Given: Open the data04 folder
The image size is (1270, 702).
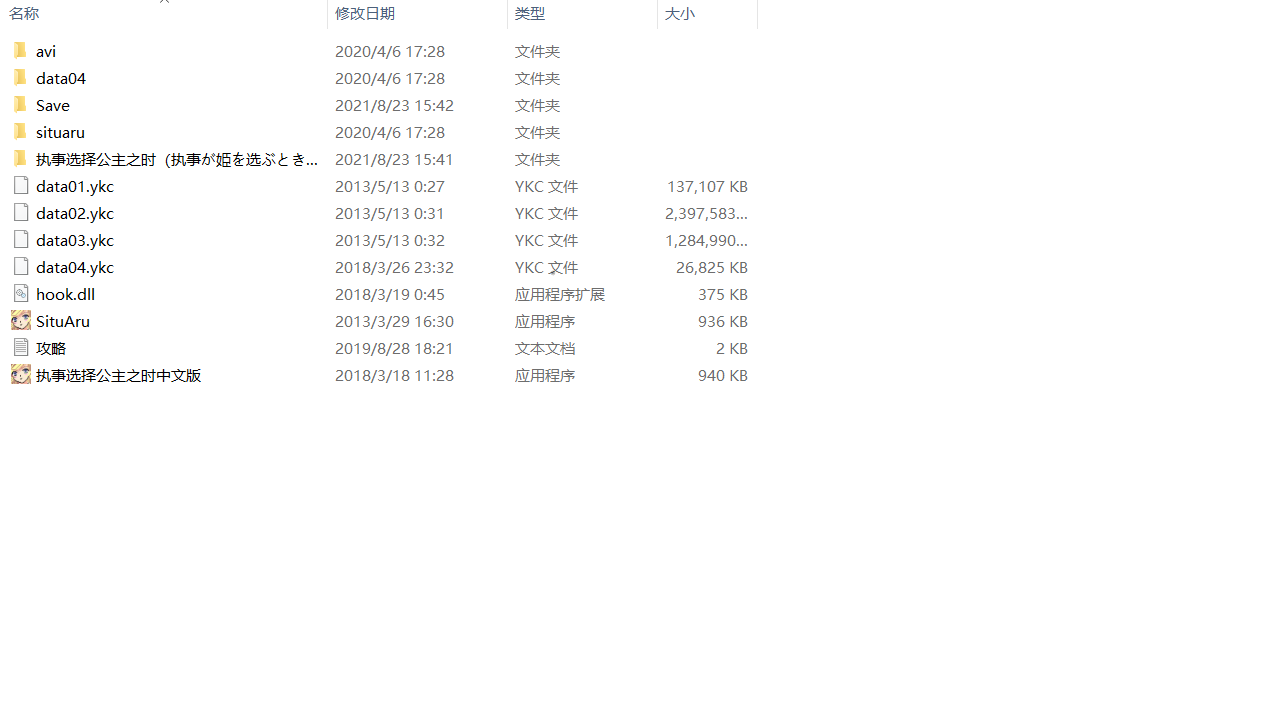Looking at the screenshot, I should point(61,78).
